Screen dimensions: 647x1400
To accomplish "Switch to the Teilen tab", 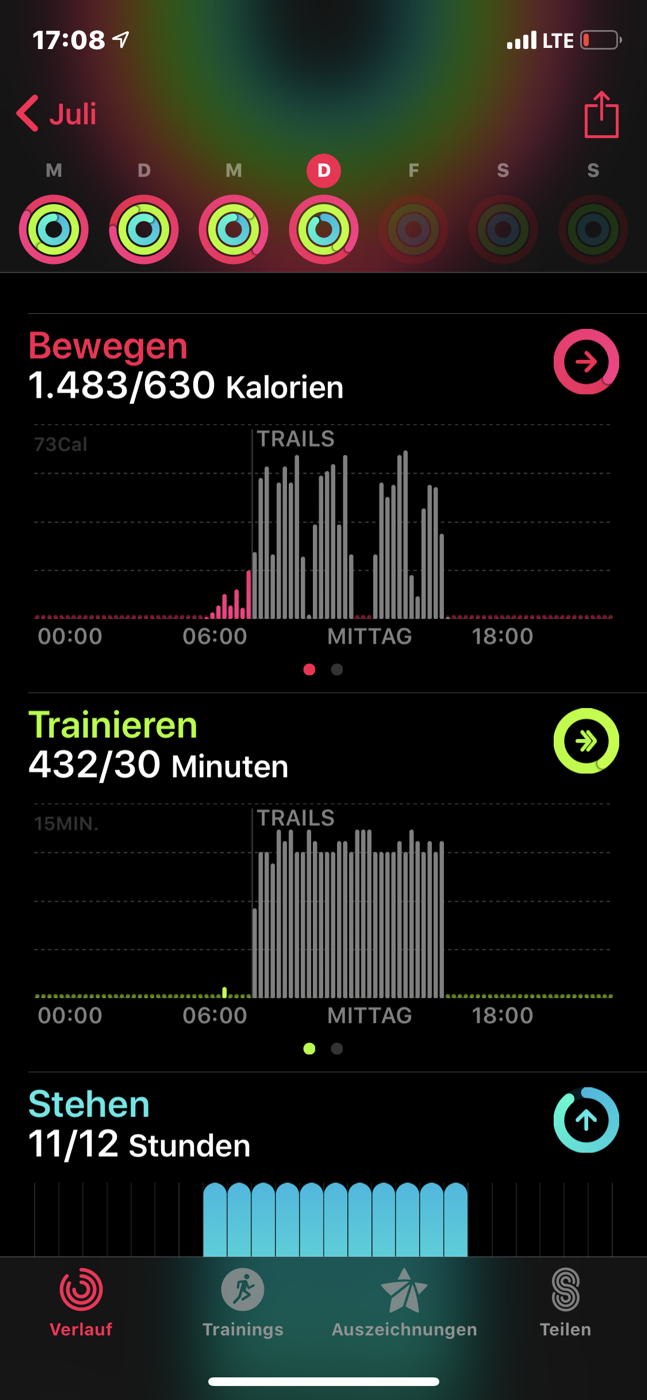I will click(565, 1303).
